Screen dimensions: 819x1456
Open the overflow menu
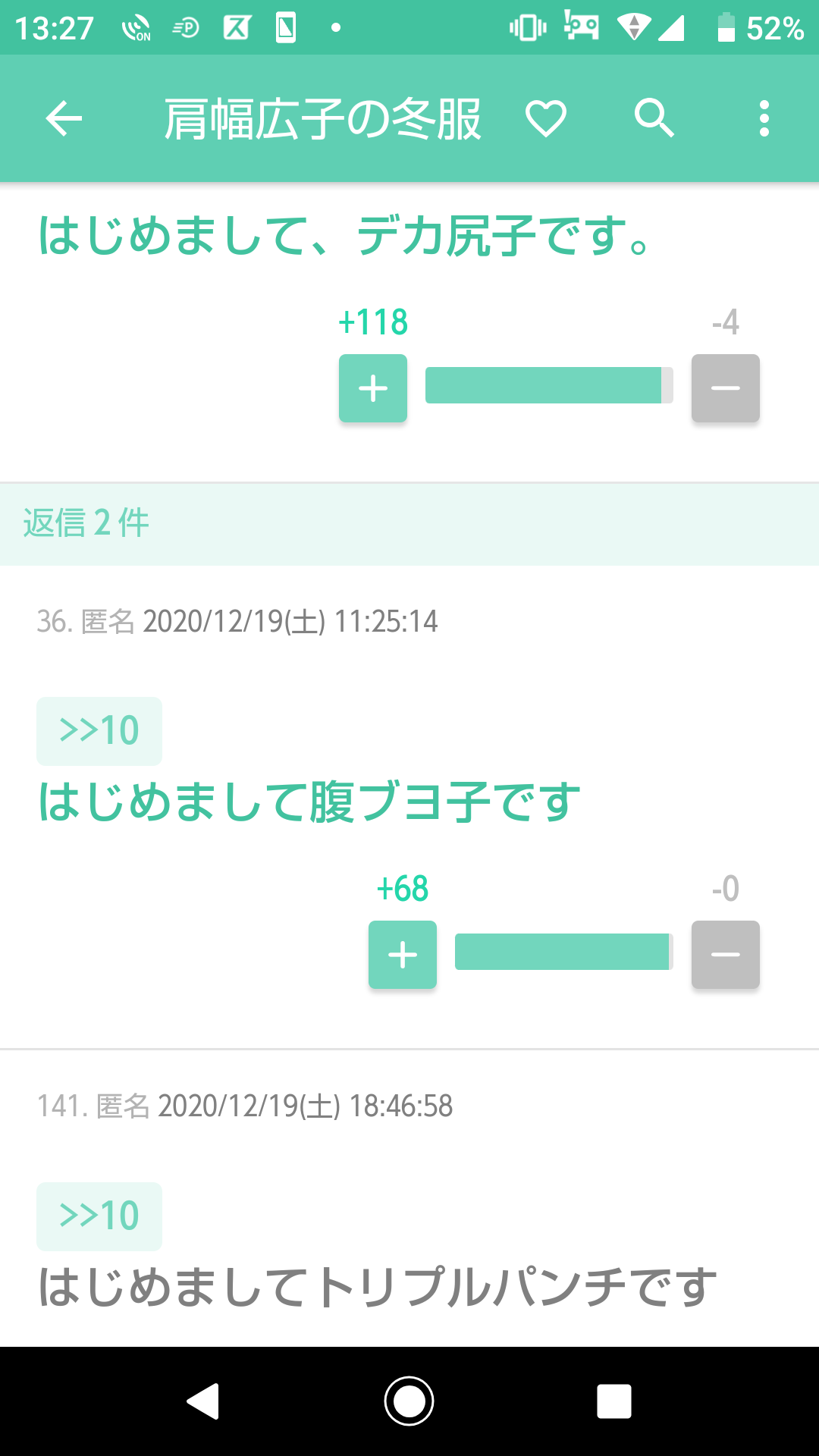764,118
